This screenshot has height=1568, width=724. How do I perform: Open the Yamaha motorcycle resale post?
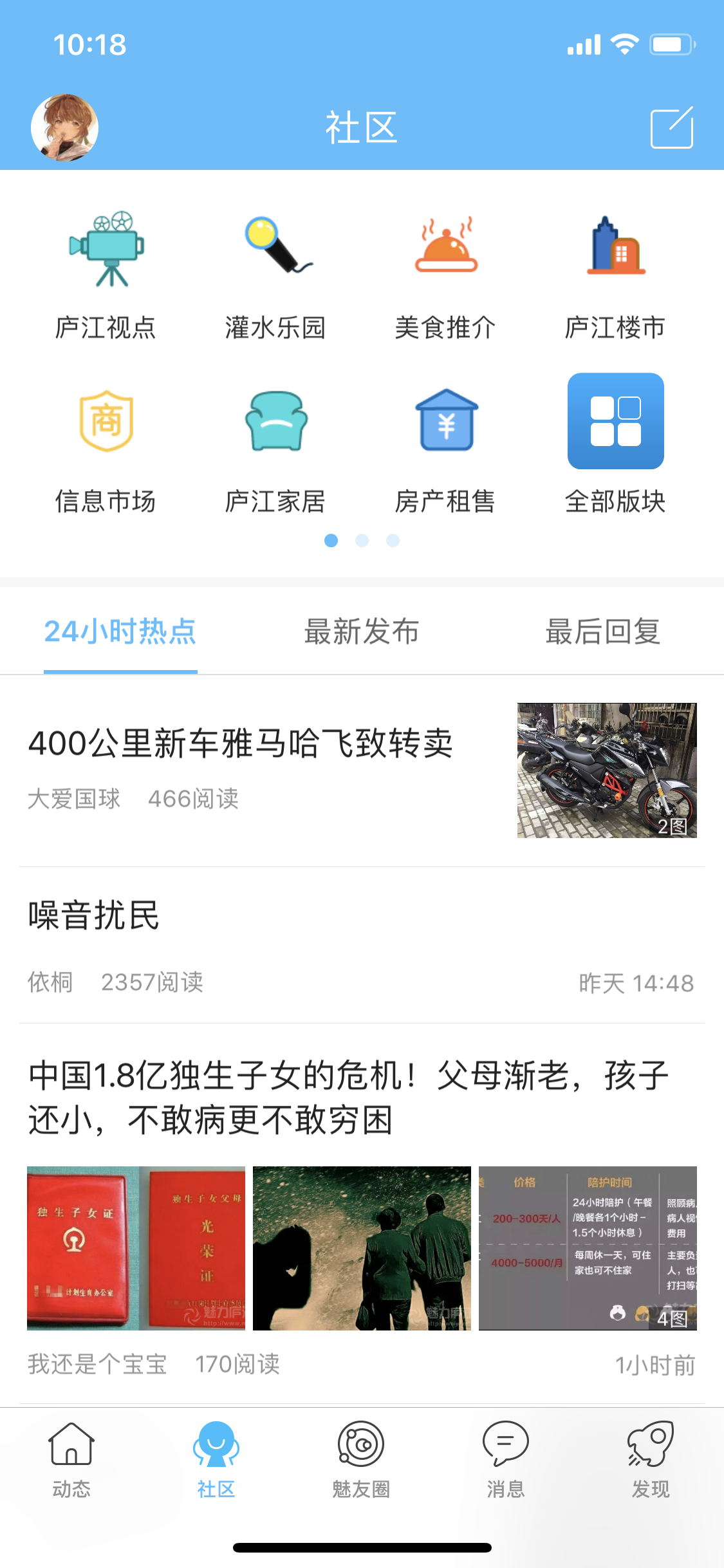pyautogui.click(x=241, y=747)
